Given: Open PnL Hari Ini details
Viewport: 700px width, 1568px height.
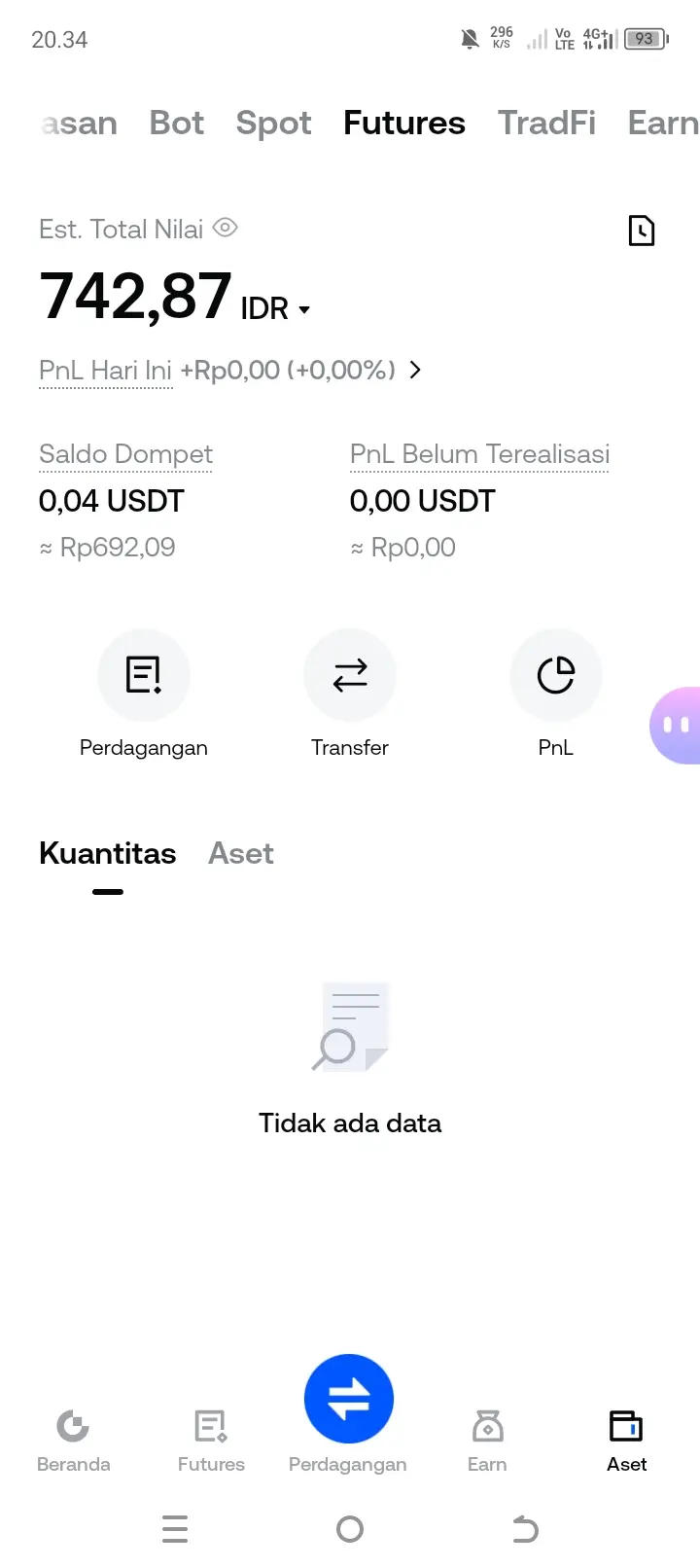Looking at the screenshot, I should pos(415,370).
